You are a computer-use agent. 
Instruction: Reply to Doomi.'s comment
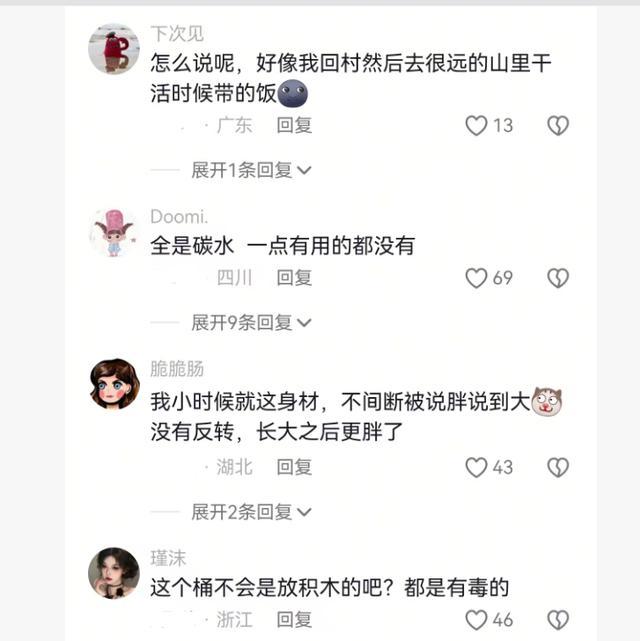[294, 278]
